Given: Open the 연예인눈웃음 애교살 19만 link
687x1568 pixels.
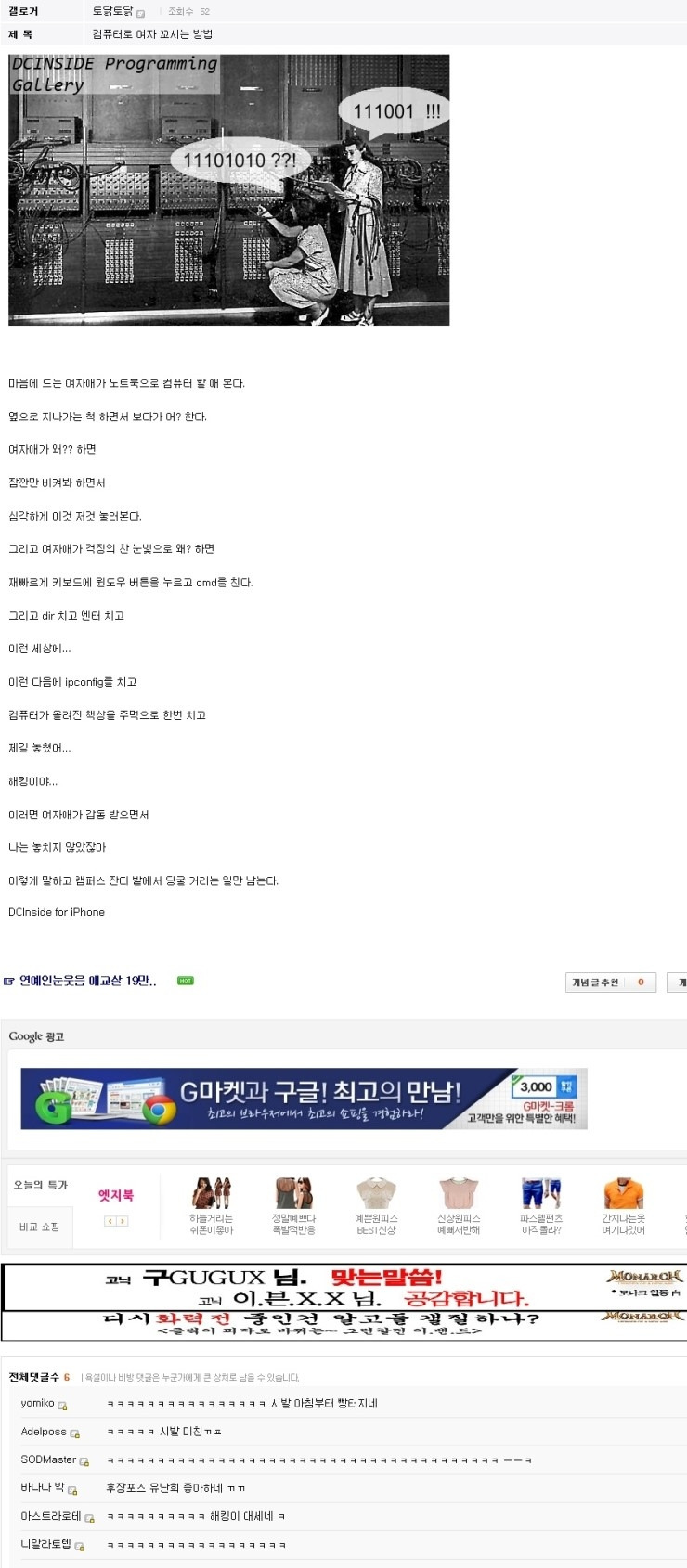Looking at the screenshot, I should (x=87, y=981).
